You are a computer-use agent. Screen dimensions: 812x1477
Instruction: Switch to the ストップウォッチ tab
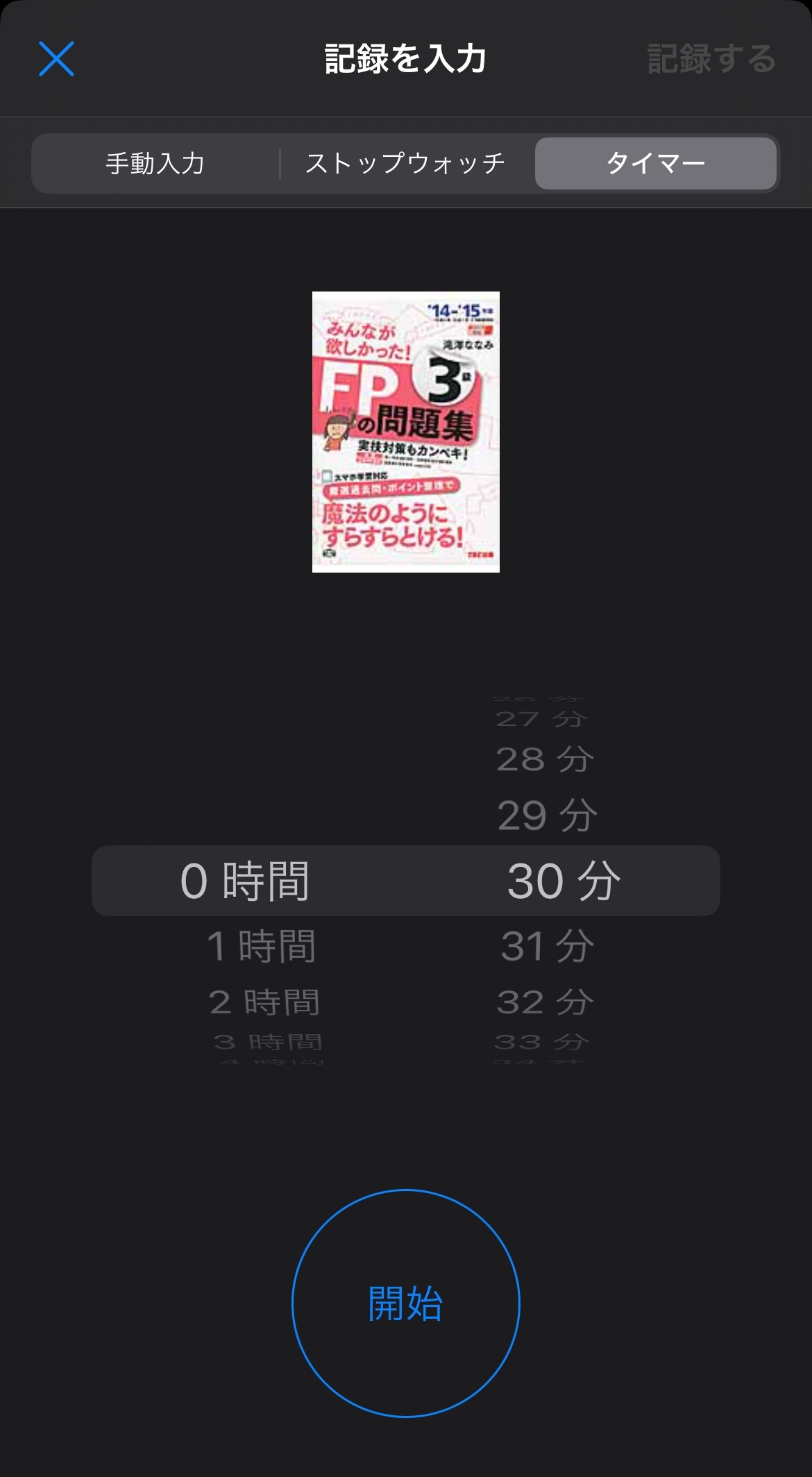click(x=406, y=164)
